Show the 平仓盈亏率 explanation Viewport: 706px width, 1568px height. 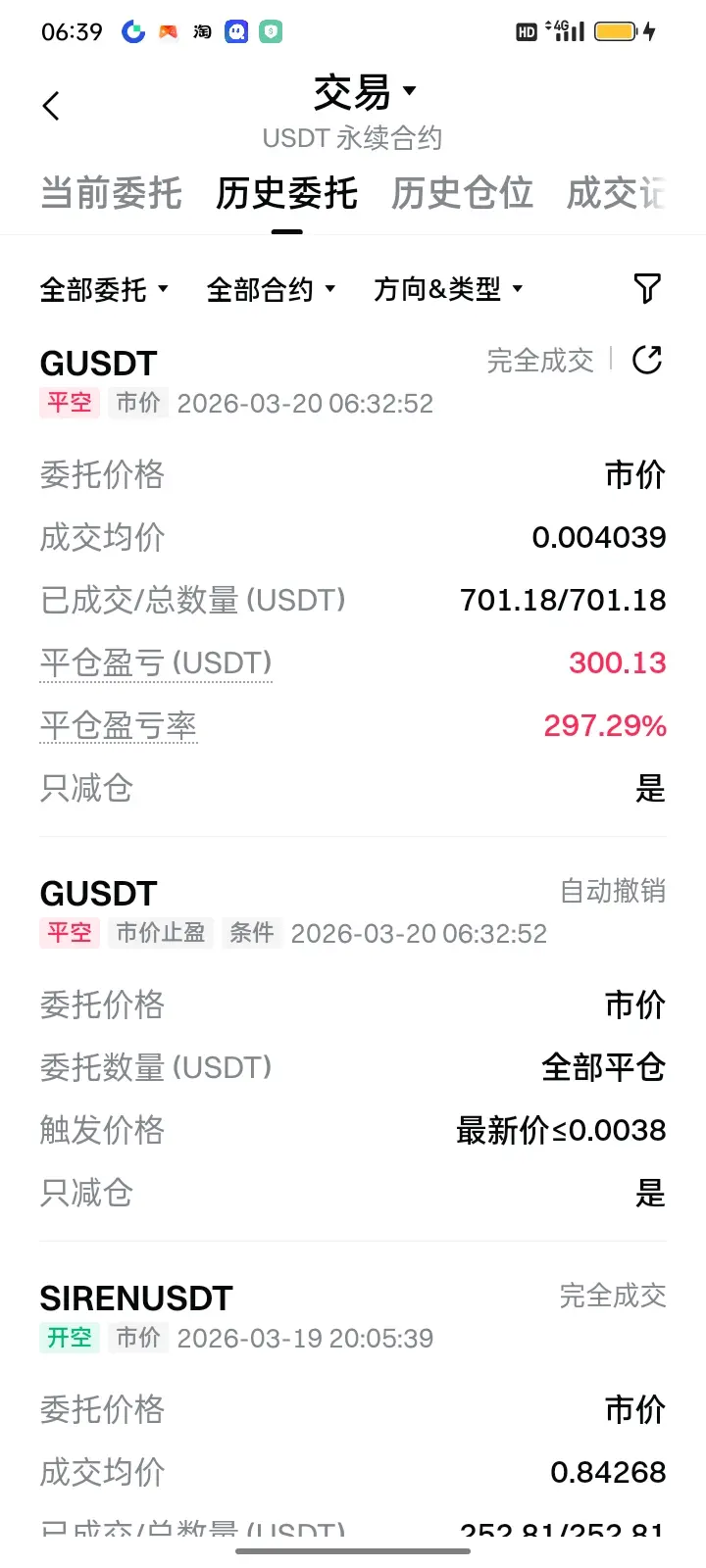(x=119, y=726)
